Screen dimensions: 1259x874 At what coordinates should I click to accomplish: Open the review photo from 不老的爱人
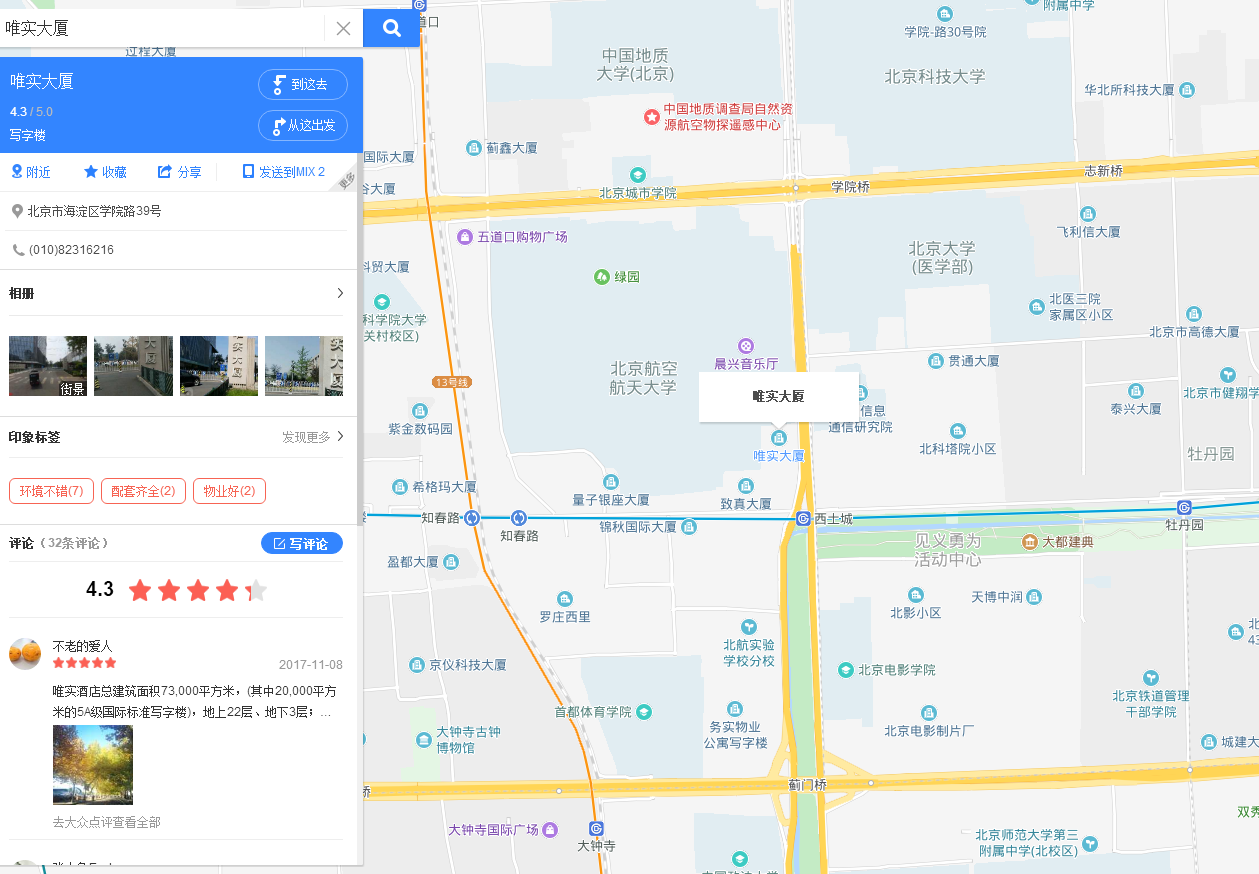(93, 765)
